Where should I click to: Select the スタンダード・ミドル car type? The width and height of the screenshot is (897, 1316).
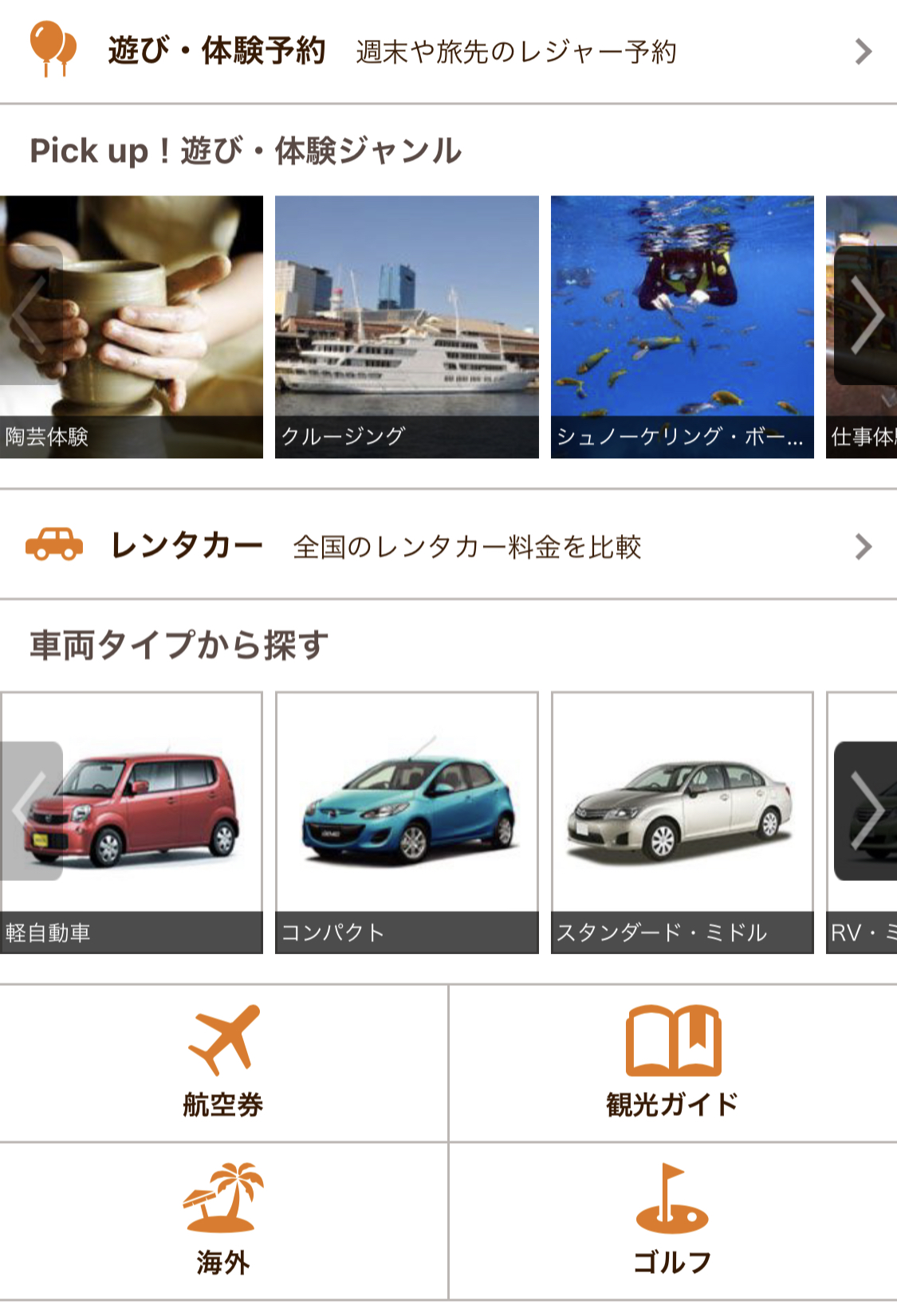[x=682, y=821]
